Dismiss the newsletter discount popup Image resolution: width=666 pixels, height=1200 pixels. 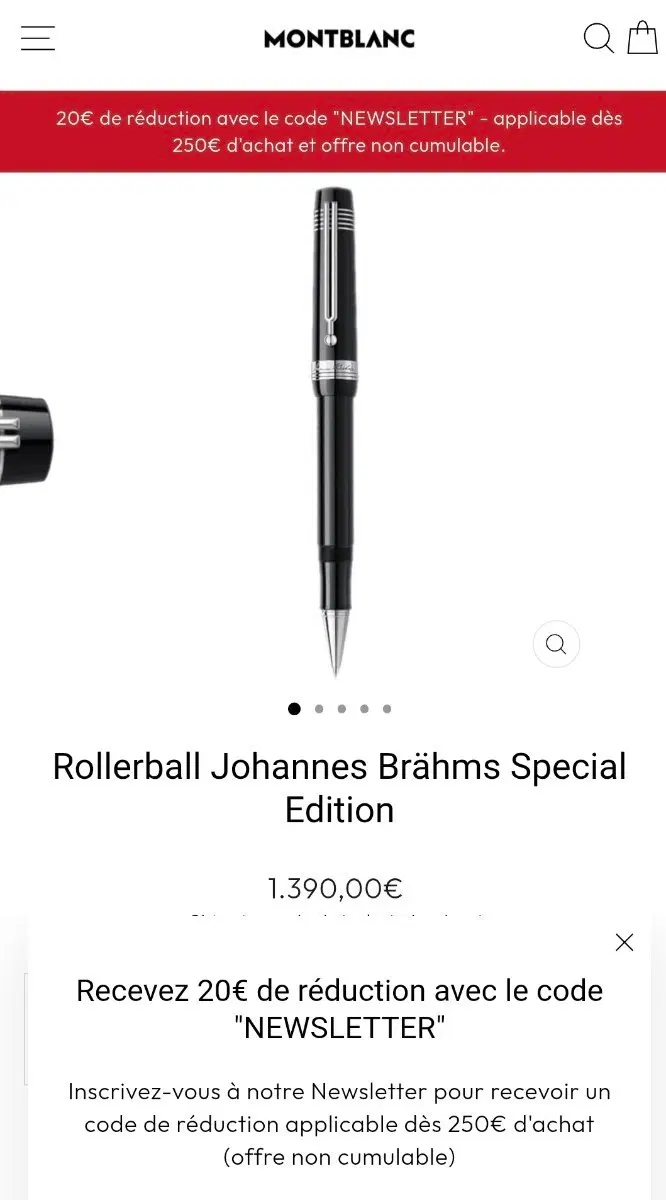click(625, 942)
